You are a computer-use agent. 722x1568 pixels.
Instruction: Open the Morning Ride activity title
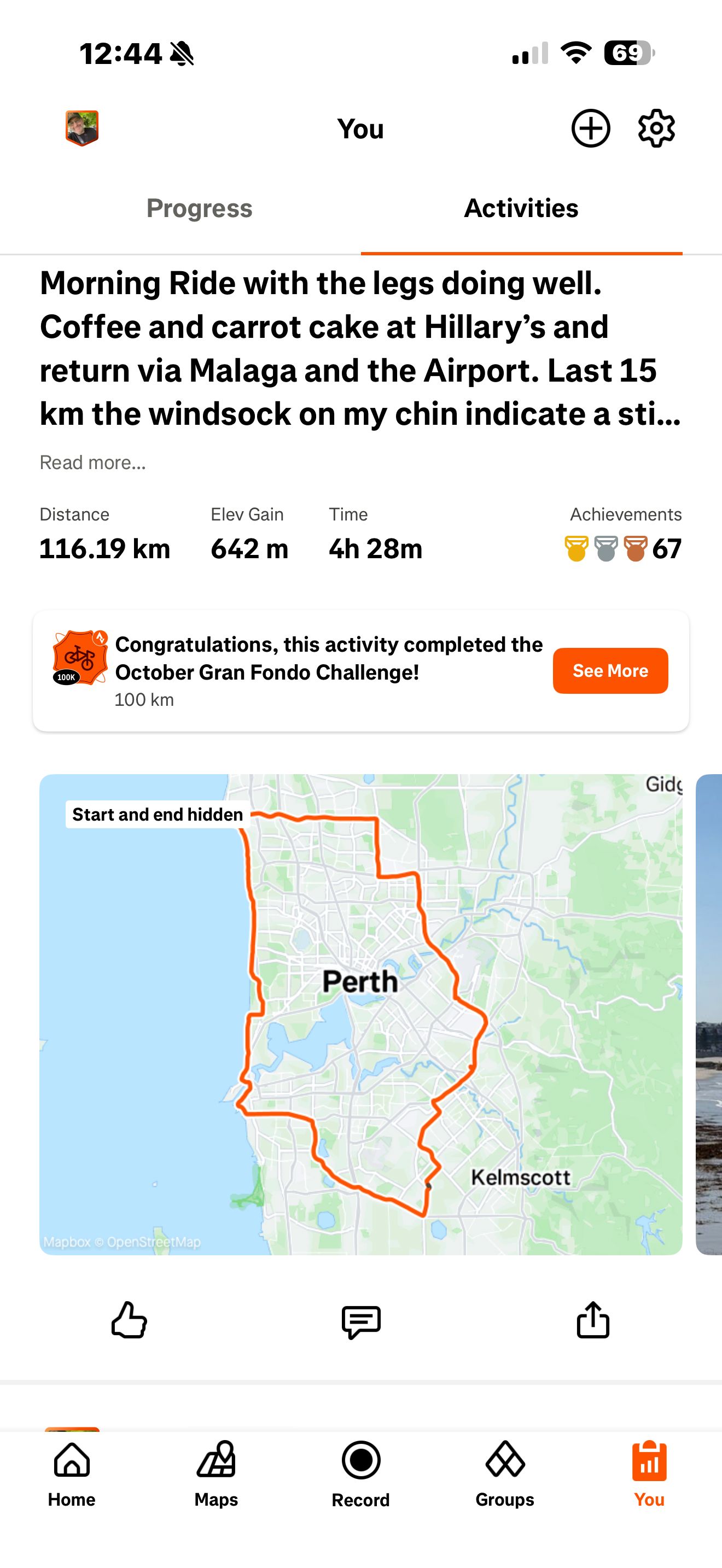point(359,348)
